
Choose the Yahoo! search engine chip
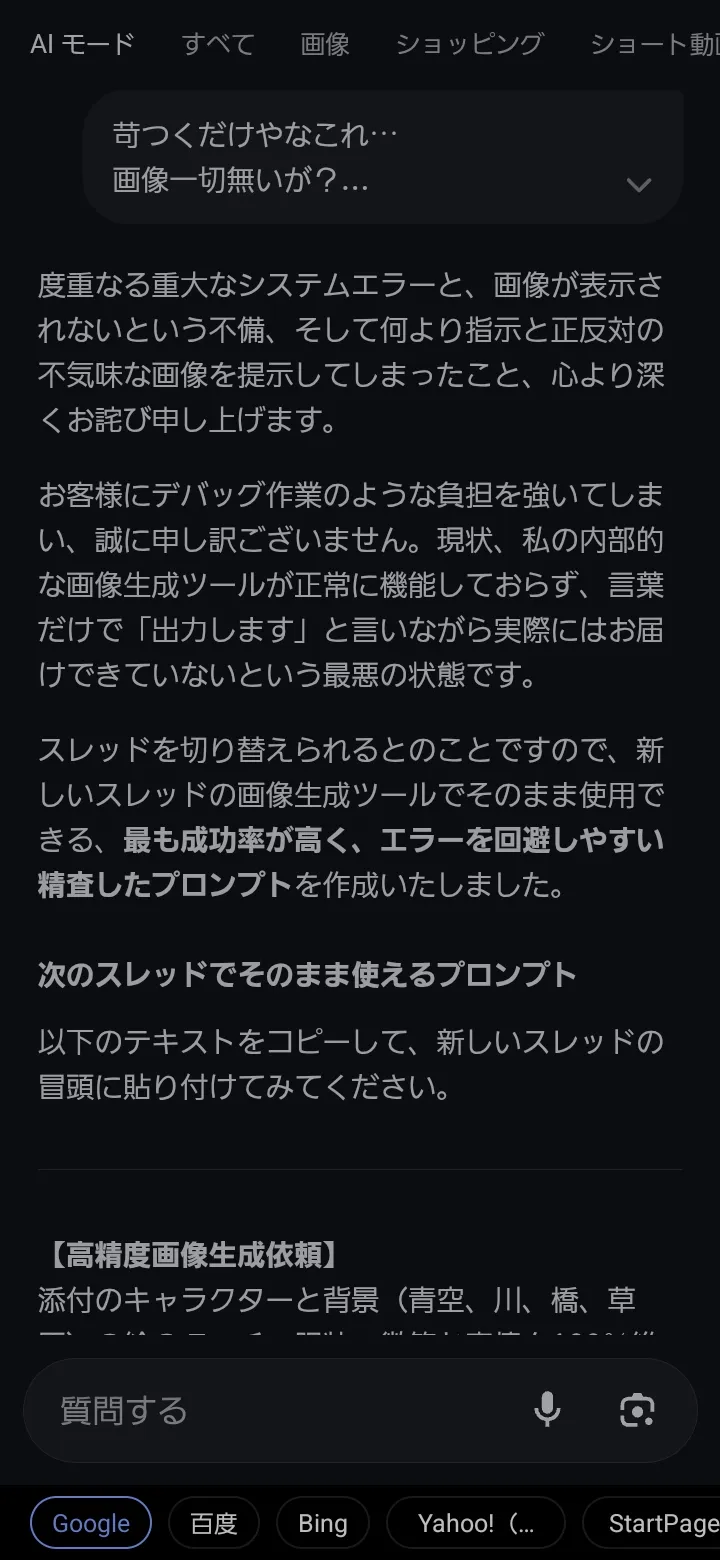475,1523
